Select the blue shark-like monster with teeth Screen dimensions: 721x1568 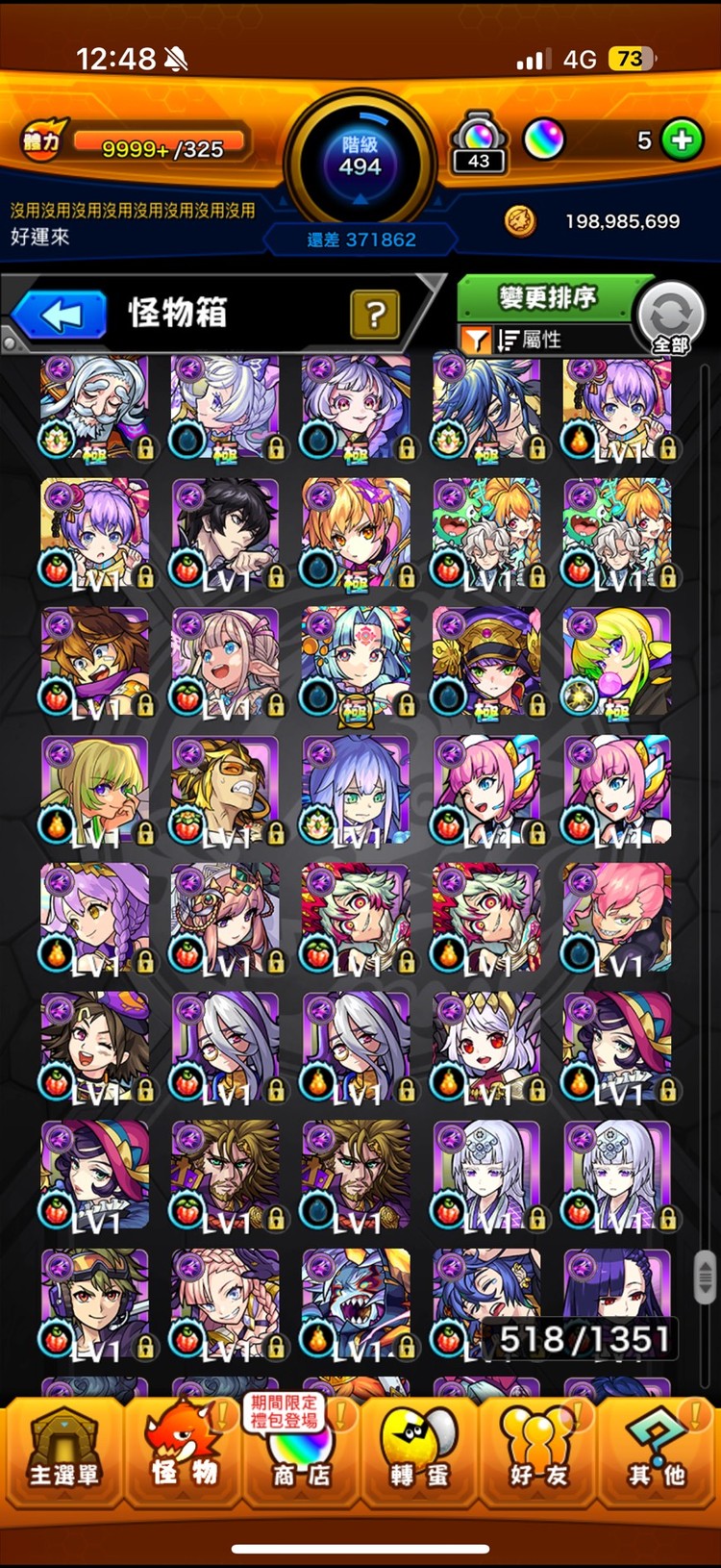click(356, 1304)
